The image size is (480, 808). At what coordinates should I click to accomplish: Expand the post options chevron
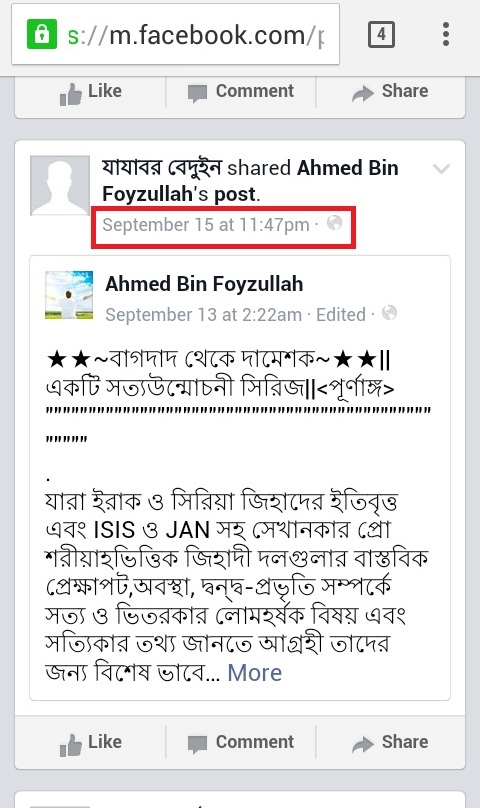coord(441,169)
